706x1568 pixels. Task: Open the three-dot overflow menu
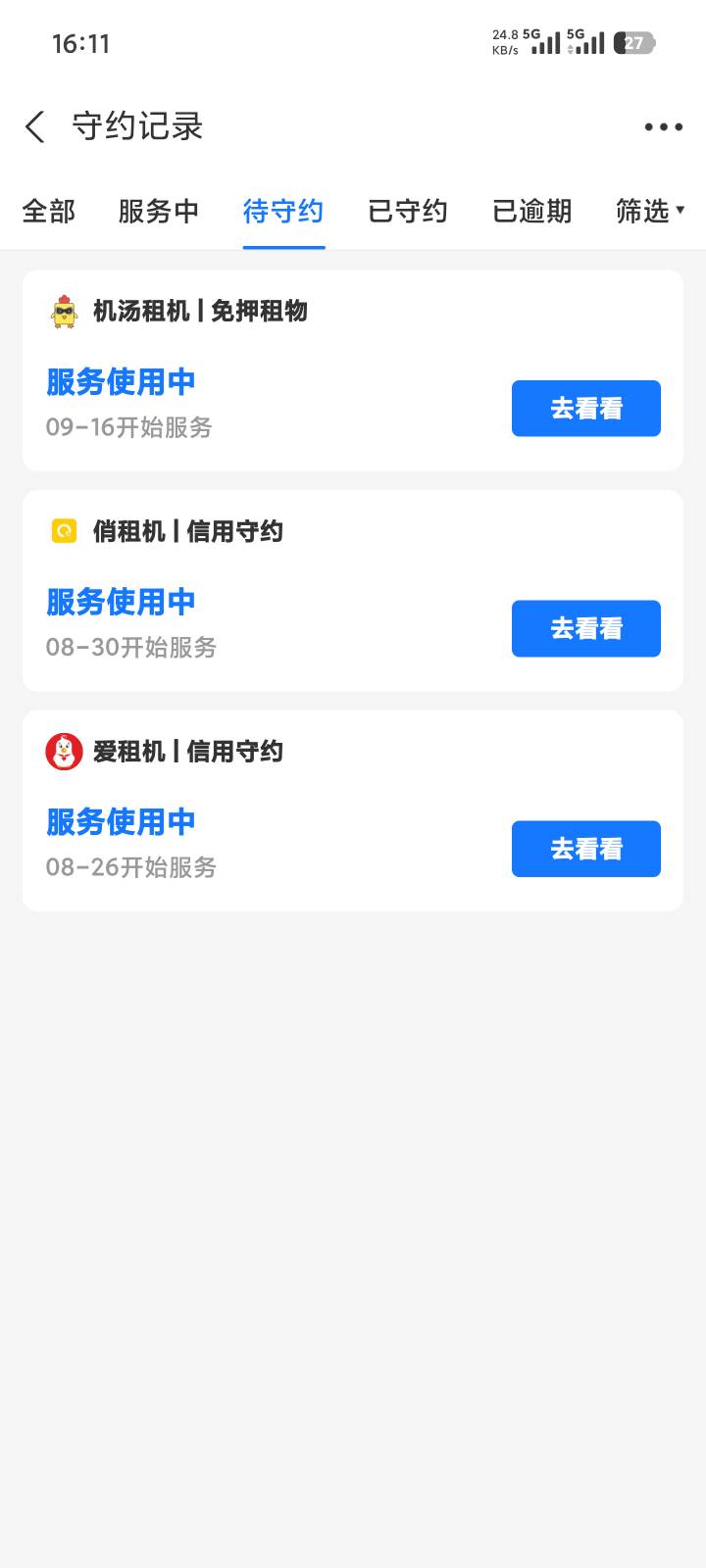click(664, 126)
